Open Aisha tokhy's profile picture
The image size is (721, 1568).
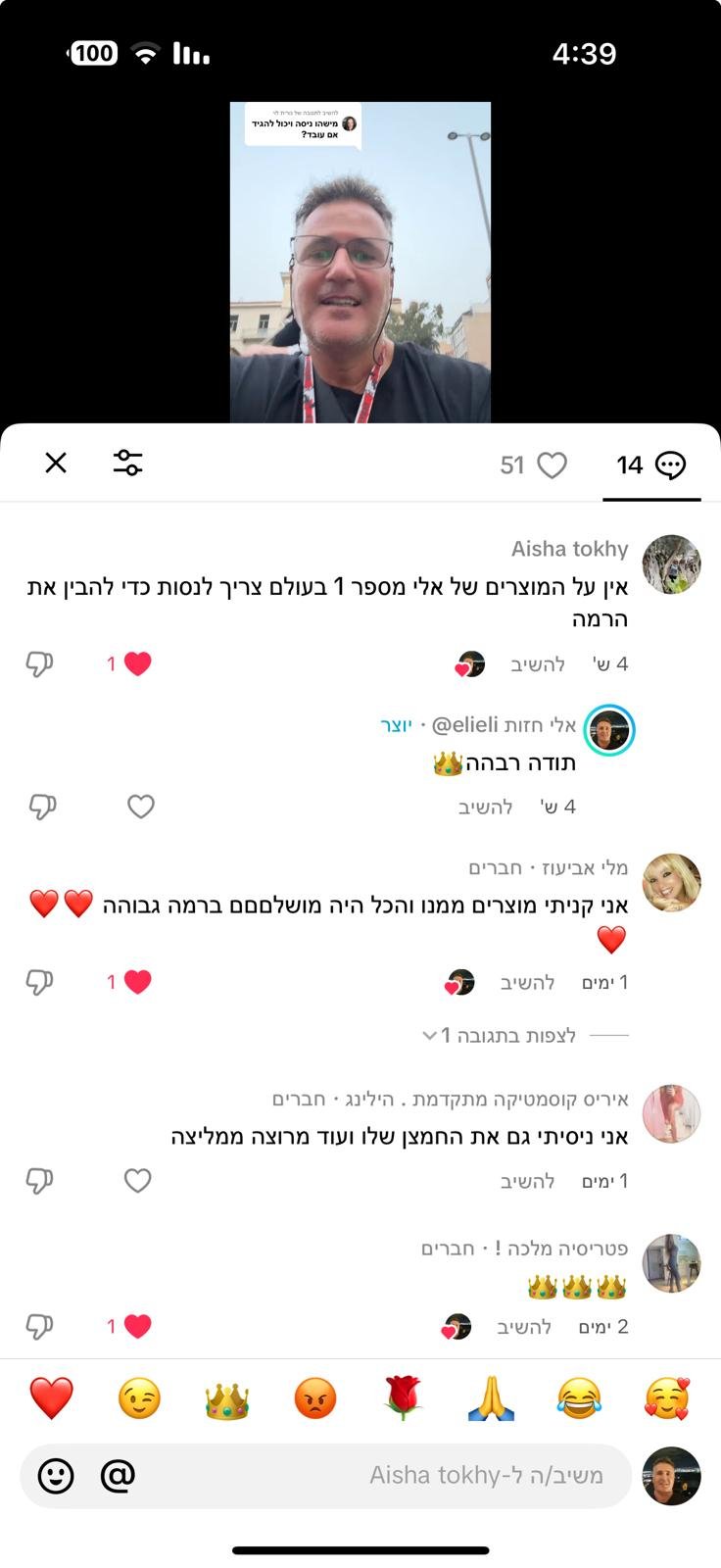671,564
